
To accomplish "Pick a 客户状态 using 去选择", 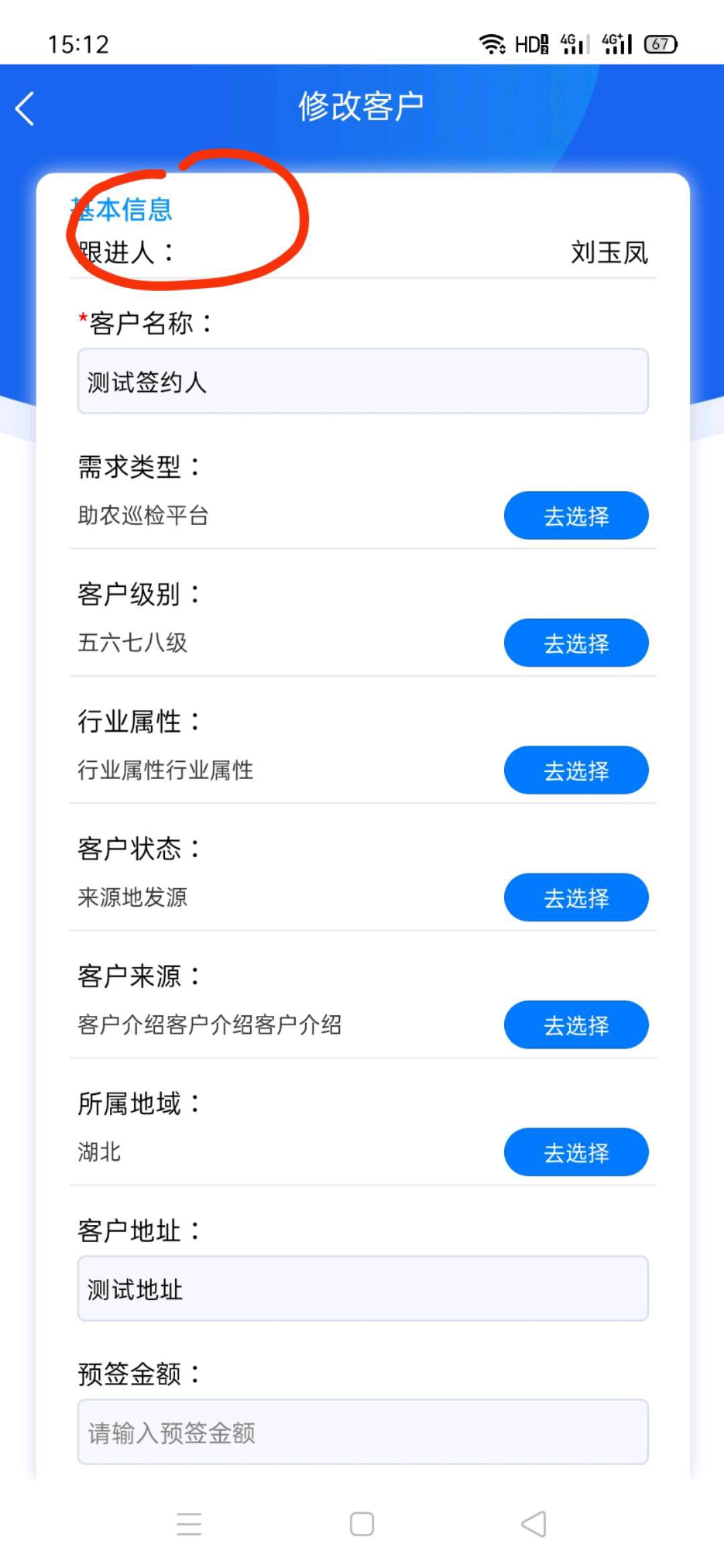I will coord(576,897).
